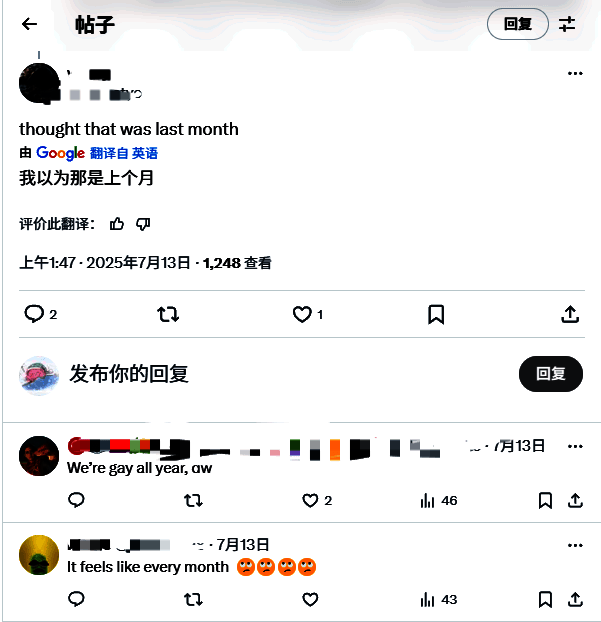This screenshot has height=622, width=601.
Task: Share the main post
Action: pos(570,314)
